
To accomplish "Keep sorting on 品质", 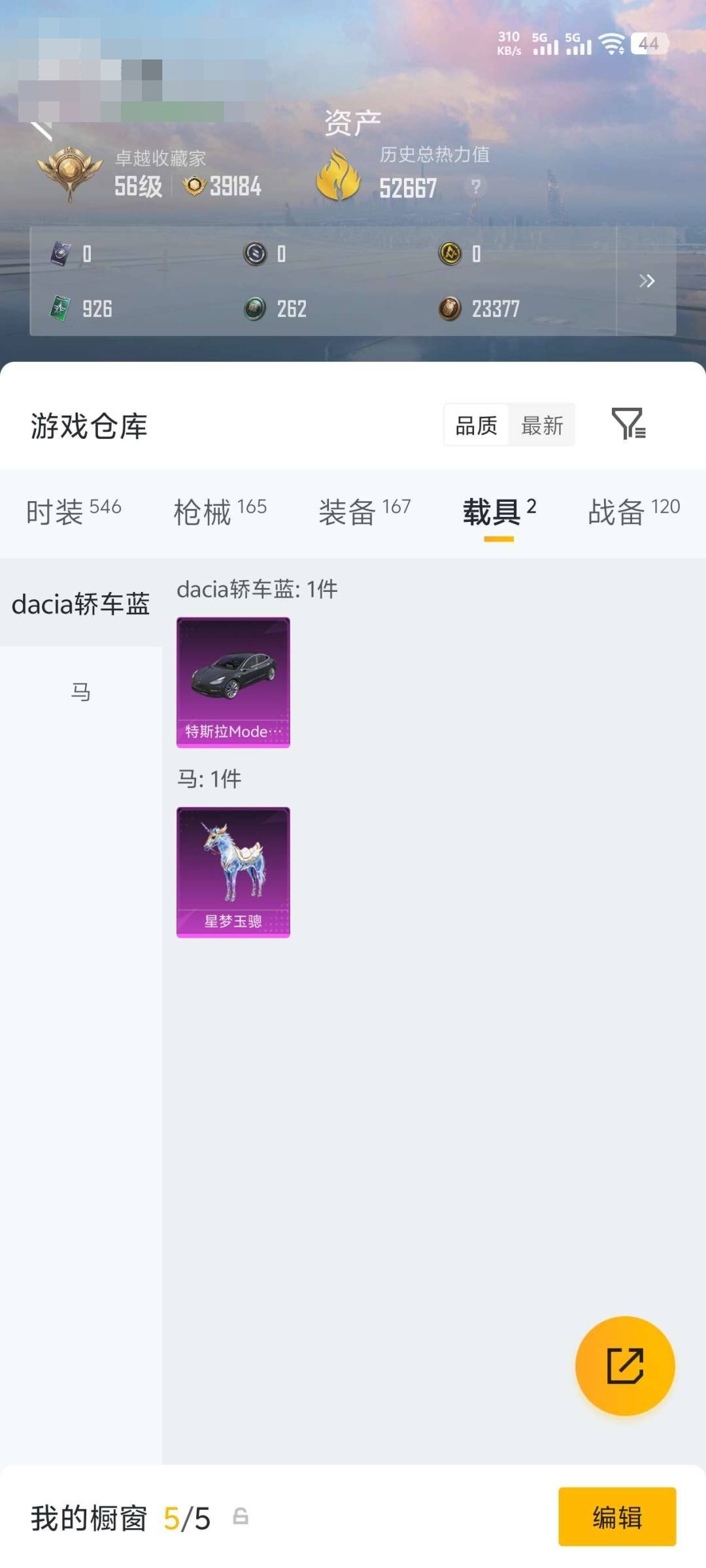I will (475, 425).
